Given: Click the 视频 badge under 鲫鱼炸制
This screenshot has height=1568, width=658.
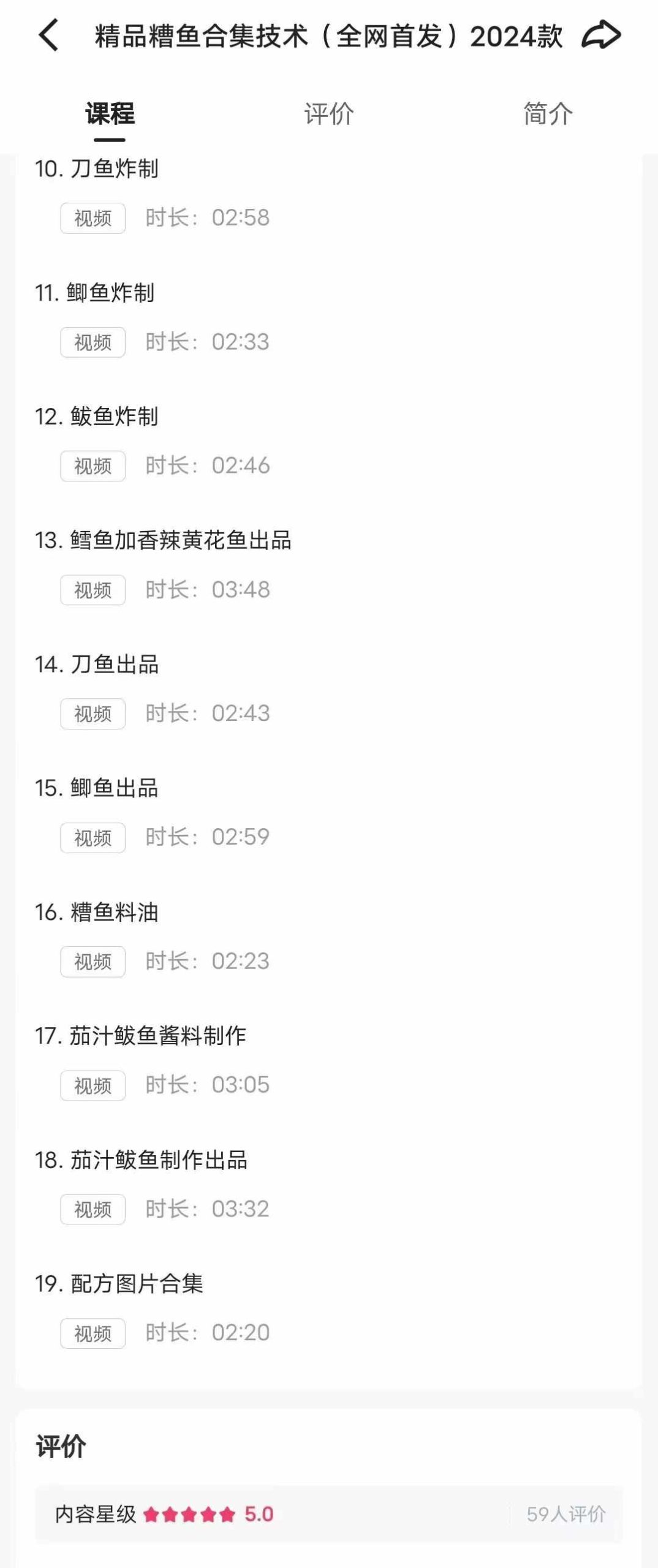Looking at the screenshot, I should click(x=93, y=342).
